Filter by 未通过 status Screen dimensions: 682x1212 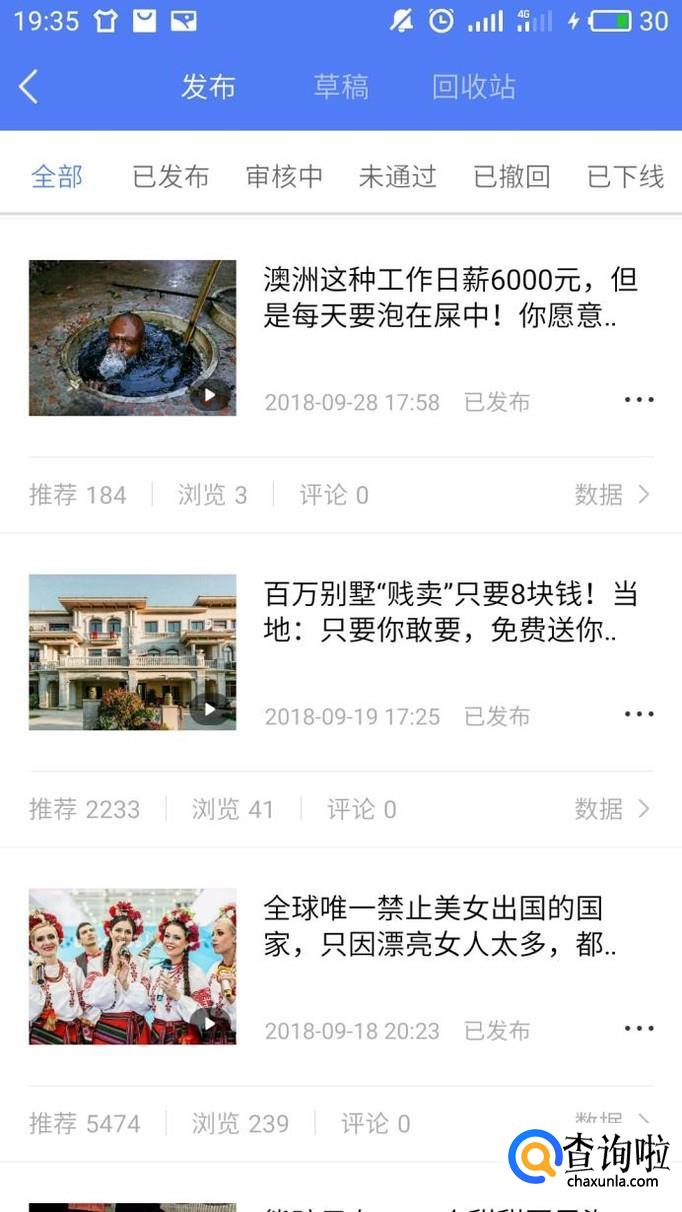coord(397,177)
